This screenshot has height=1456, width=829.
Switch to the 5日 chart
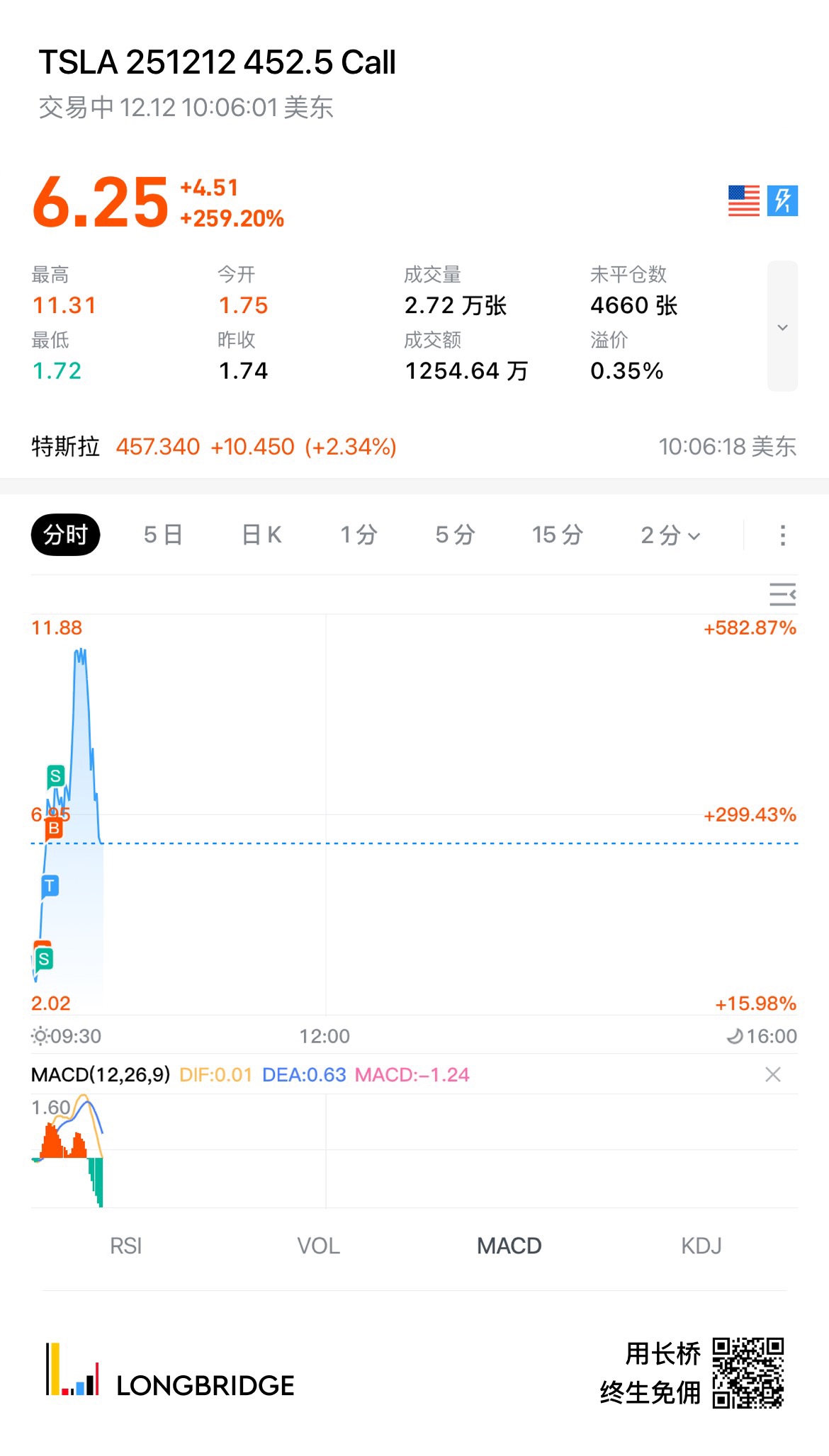(163, 535)
